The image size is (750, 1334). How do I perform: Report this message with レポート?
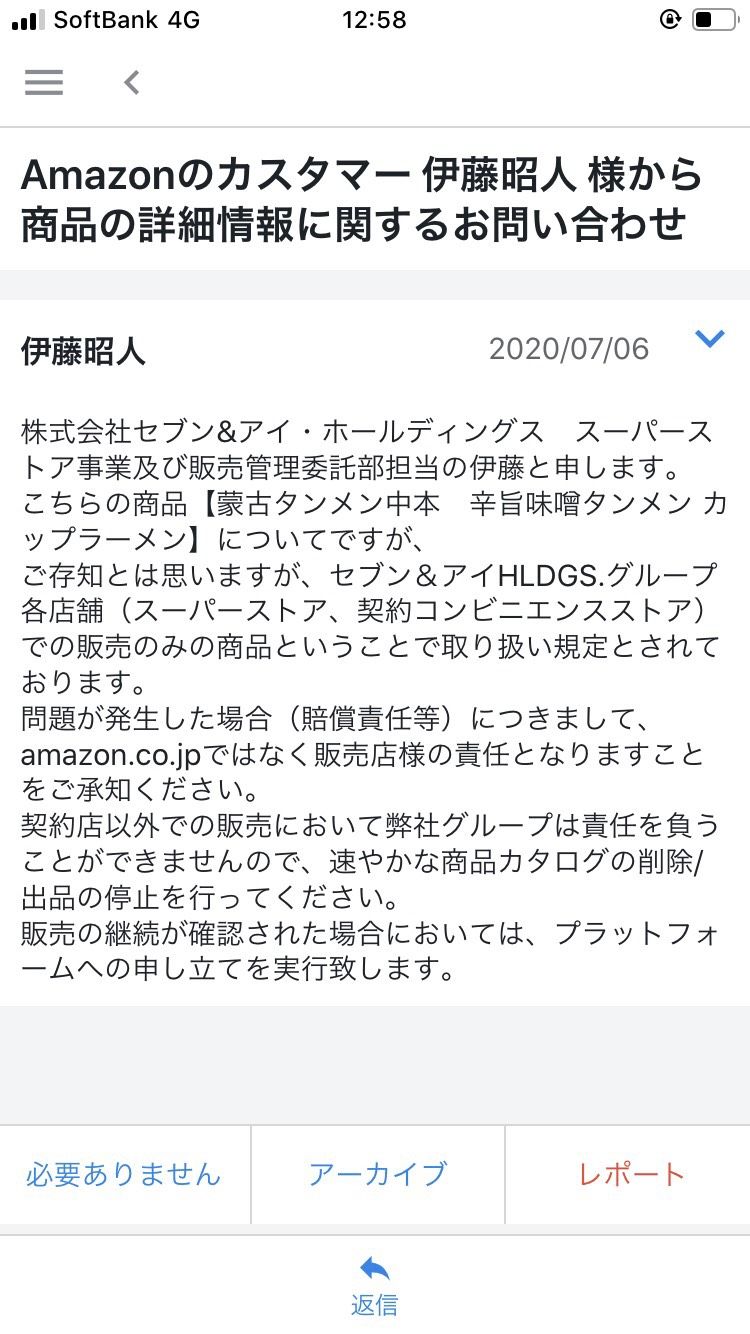click(631, 1174)
